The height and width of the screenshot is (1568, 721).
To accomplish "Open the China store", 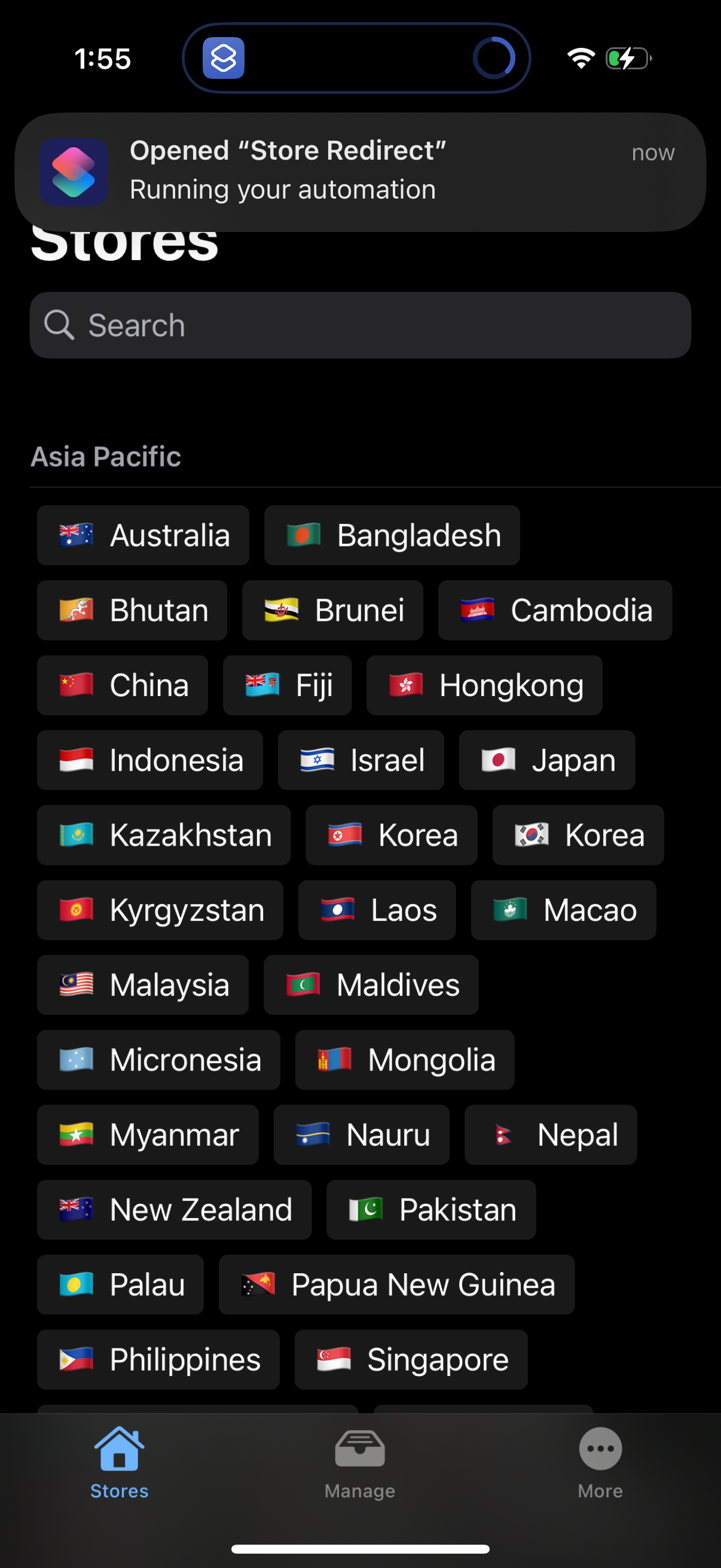I will pyautogui.click(x=122, y=685).
